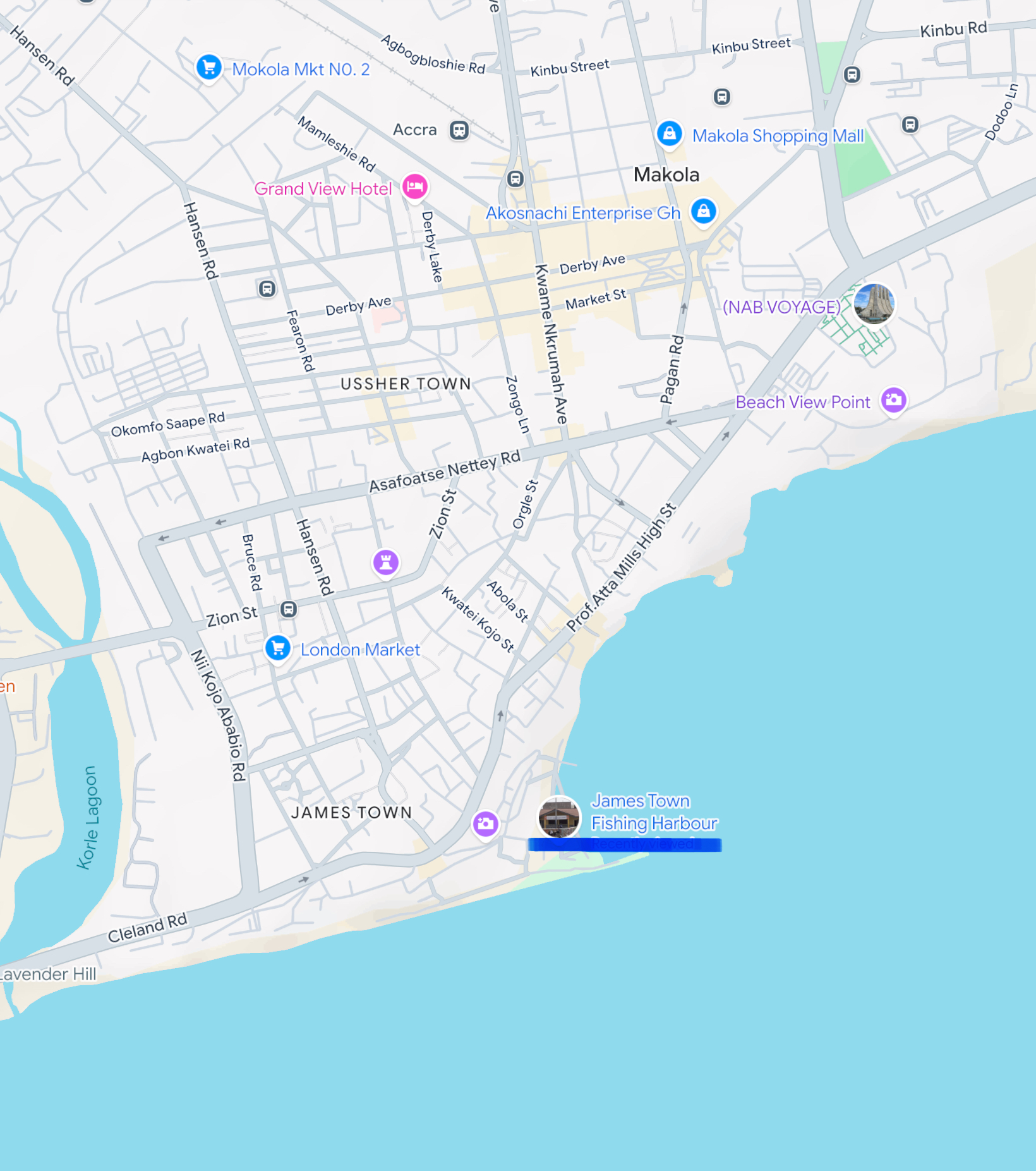Tap the Accra transit station icon
The width and height of the screenshot is (1036, 1171).
pyautogui.click(x=459, y=130)
